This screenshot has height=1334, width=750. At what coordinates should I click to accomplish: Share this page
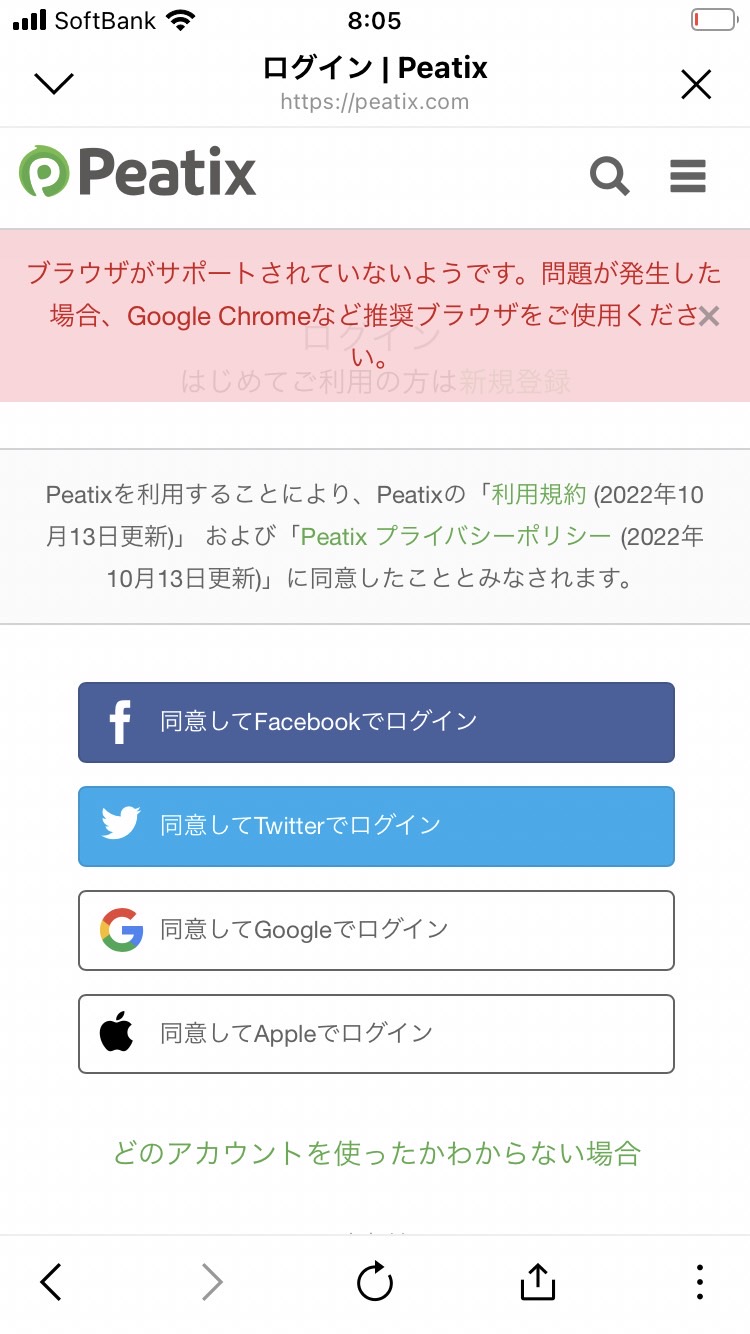[537, 1281]
